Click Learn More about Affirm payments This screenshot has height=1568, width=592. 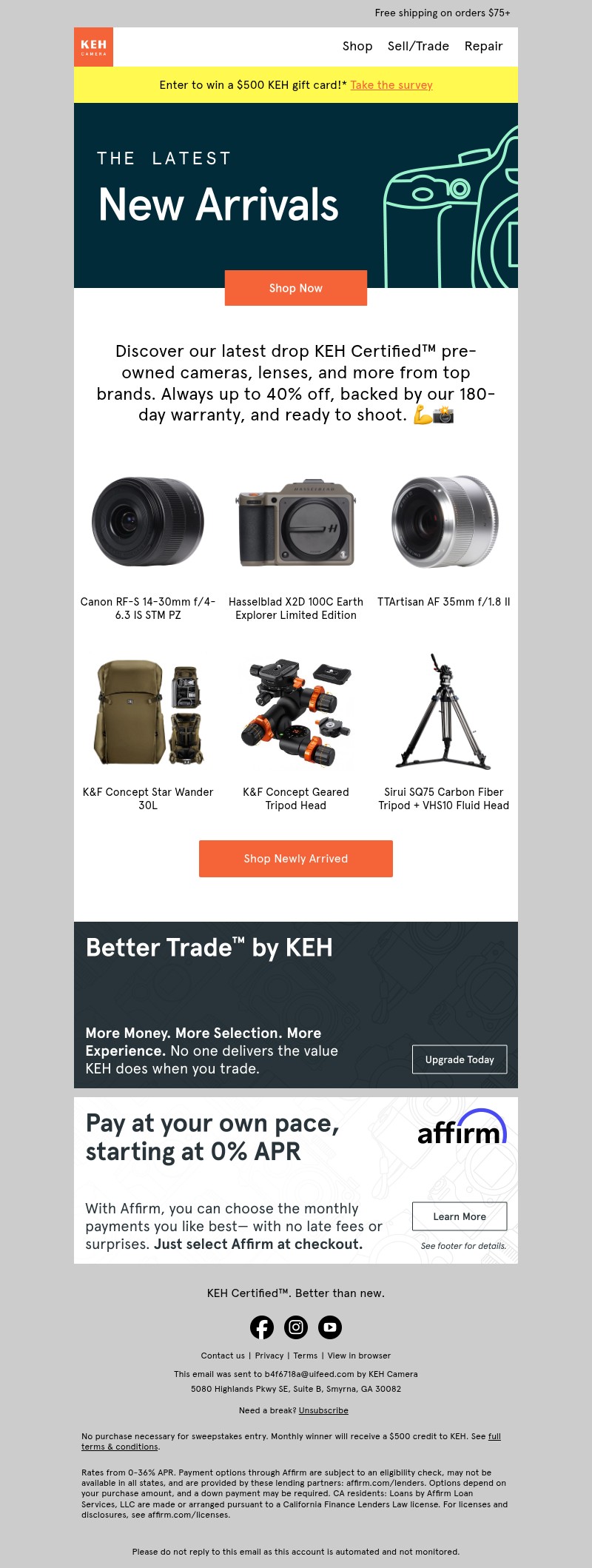(459, 1216)
